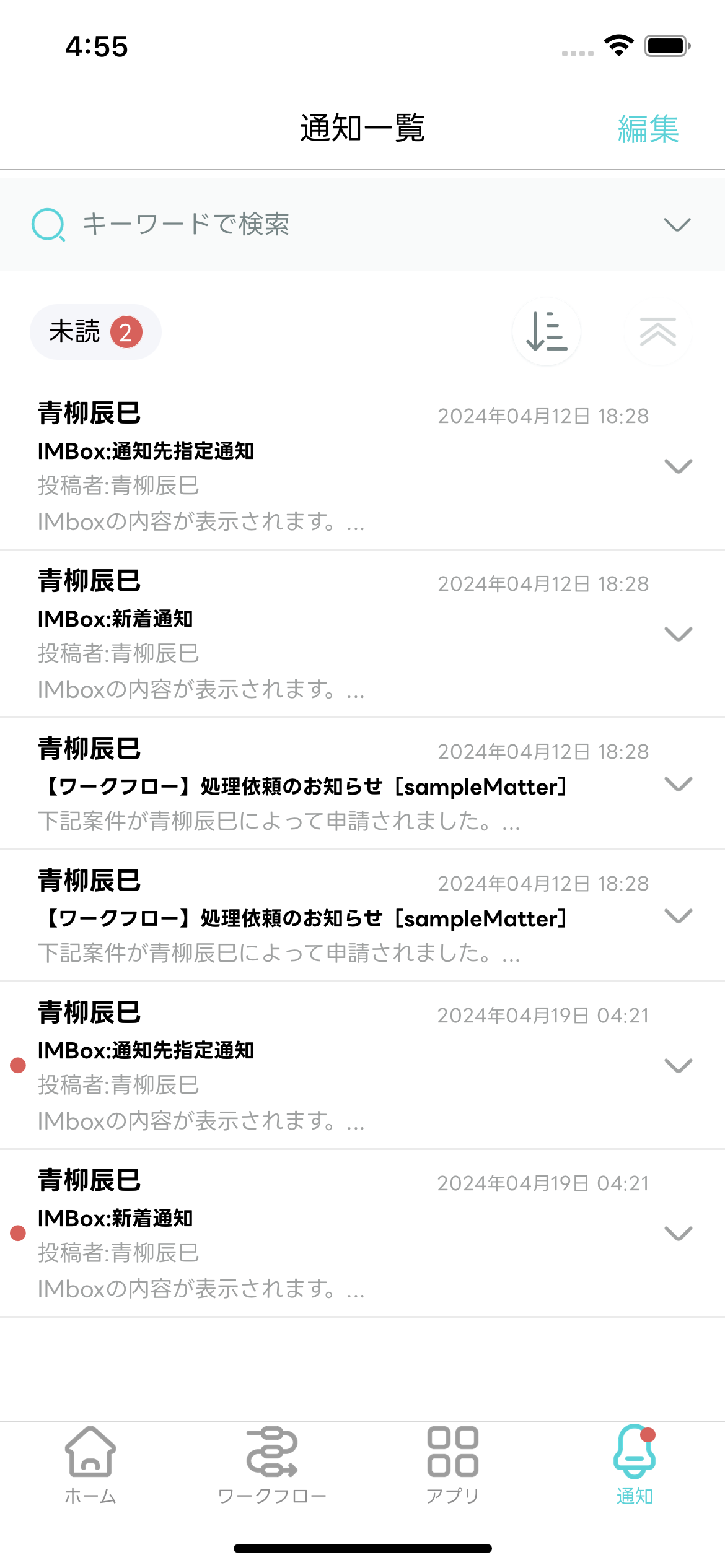Expand the IMBox:通知先指定通知 from 04月12日
Image resolution: width=725 pixels, height=1568 pixels.
[678, 466]
